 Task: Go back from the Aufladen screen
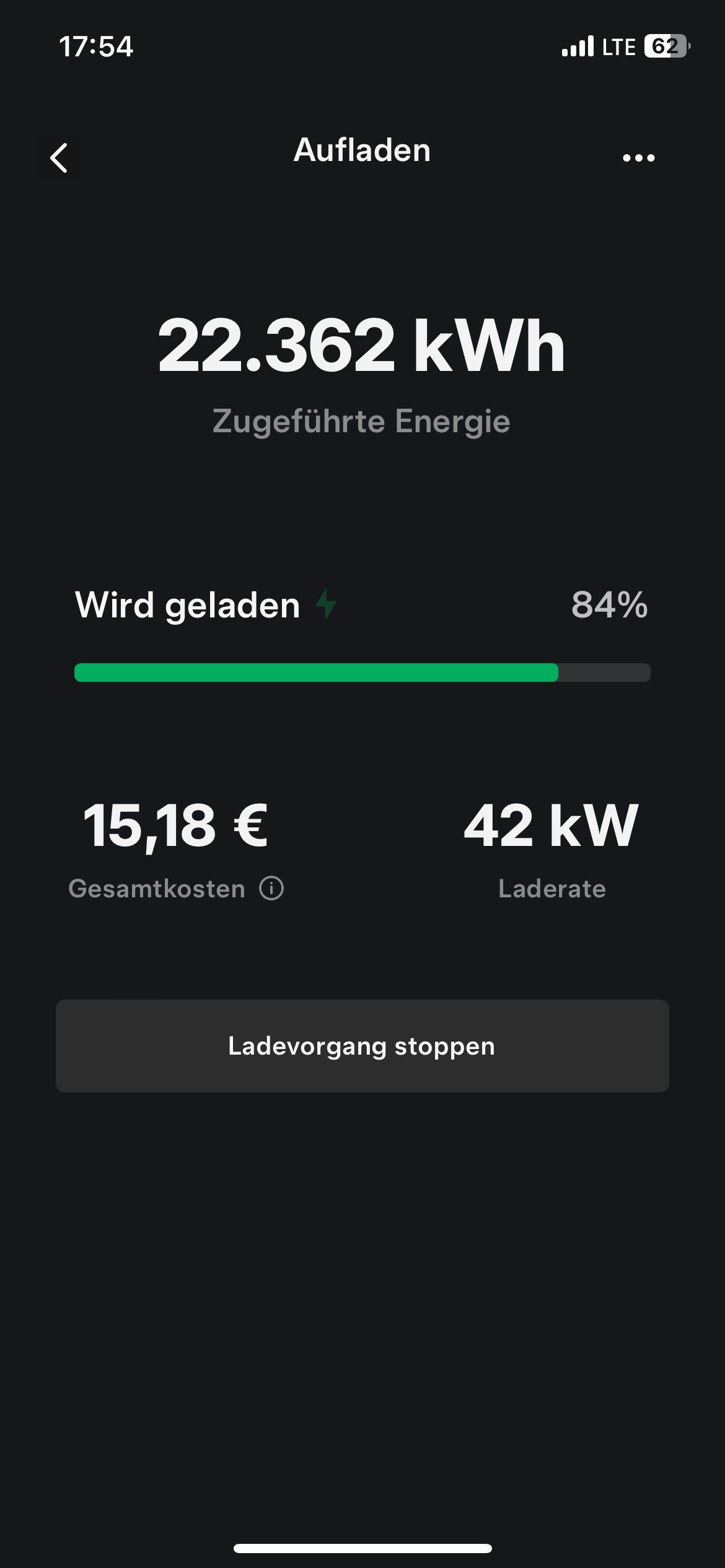(59, 158)
